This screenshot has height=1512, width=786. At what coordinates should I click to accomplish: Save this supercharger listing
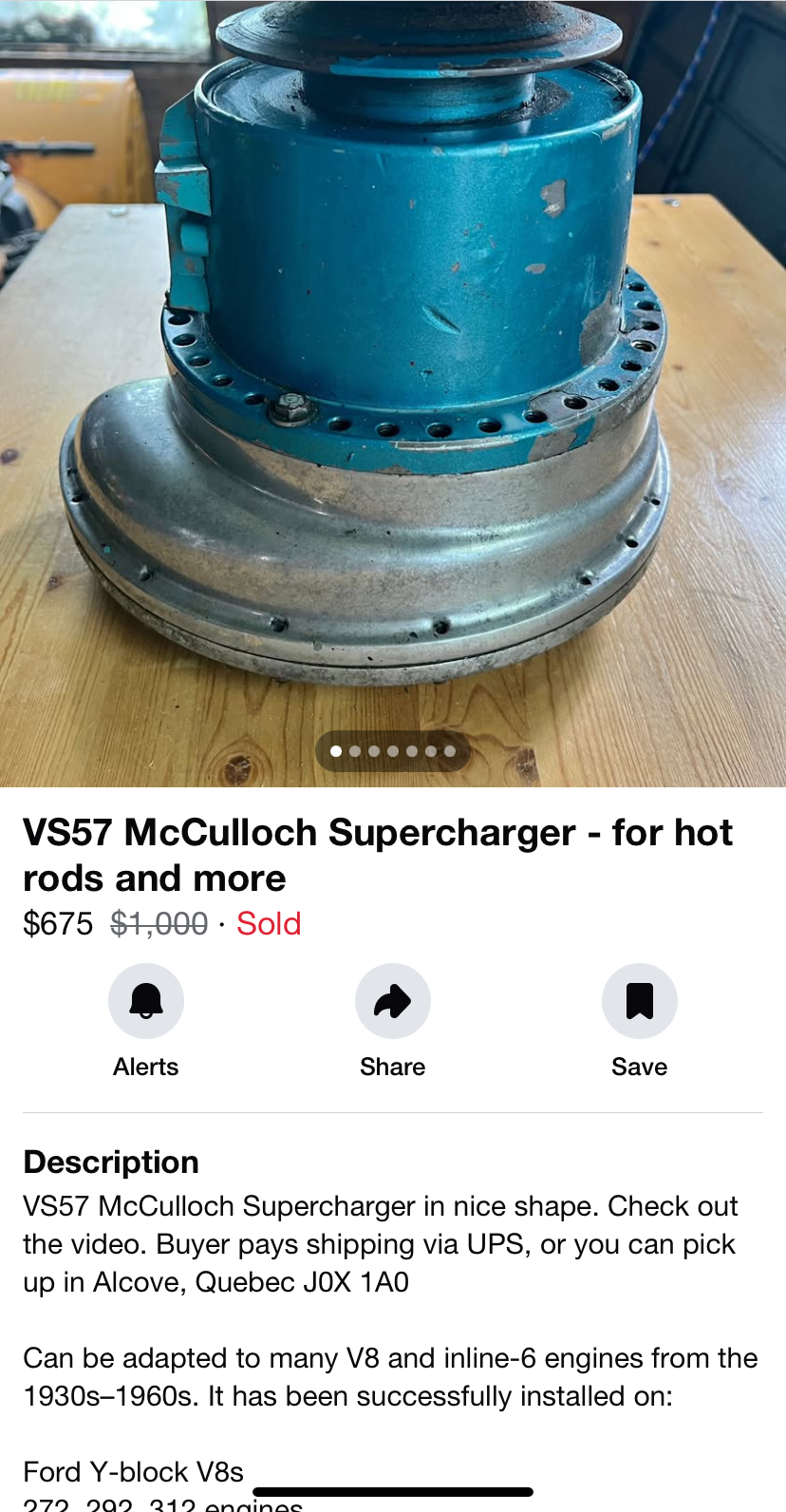click(x=639, y=1001)
